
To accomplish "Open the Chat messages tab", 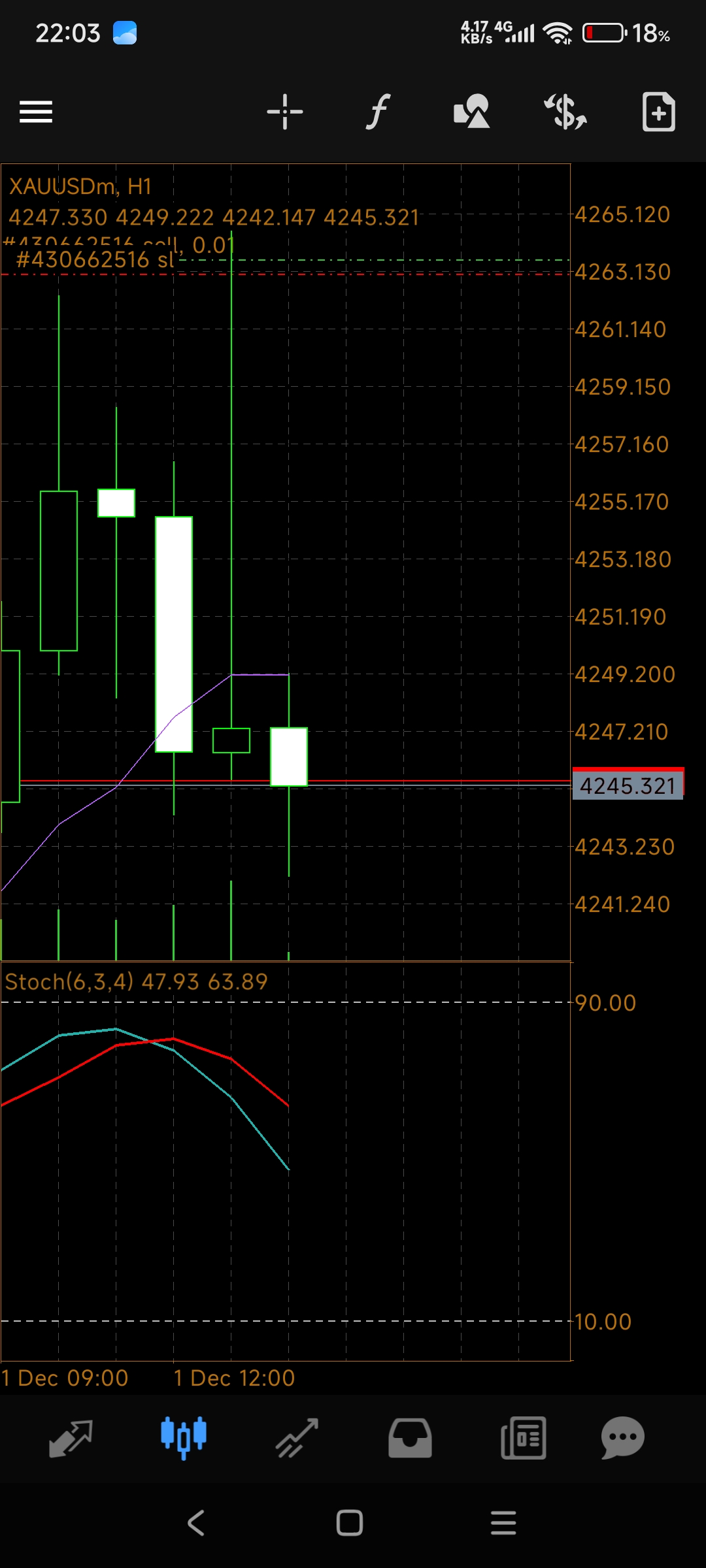I will click(622, 1438).
